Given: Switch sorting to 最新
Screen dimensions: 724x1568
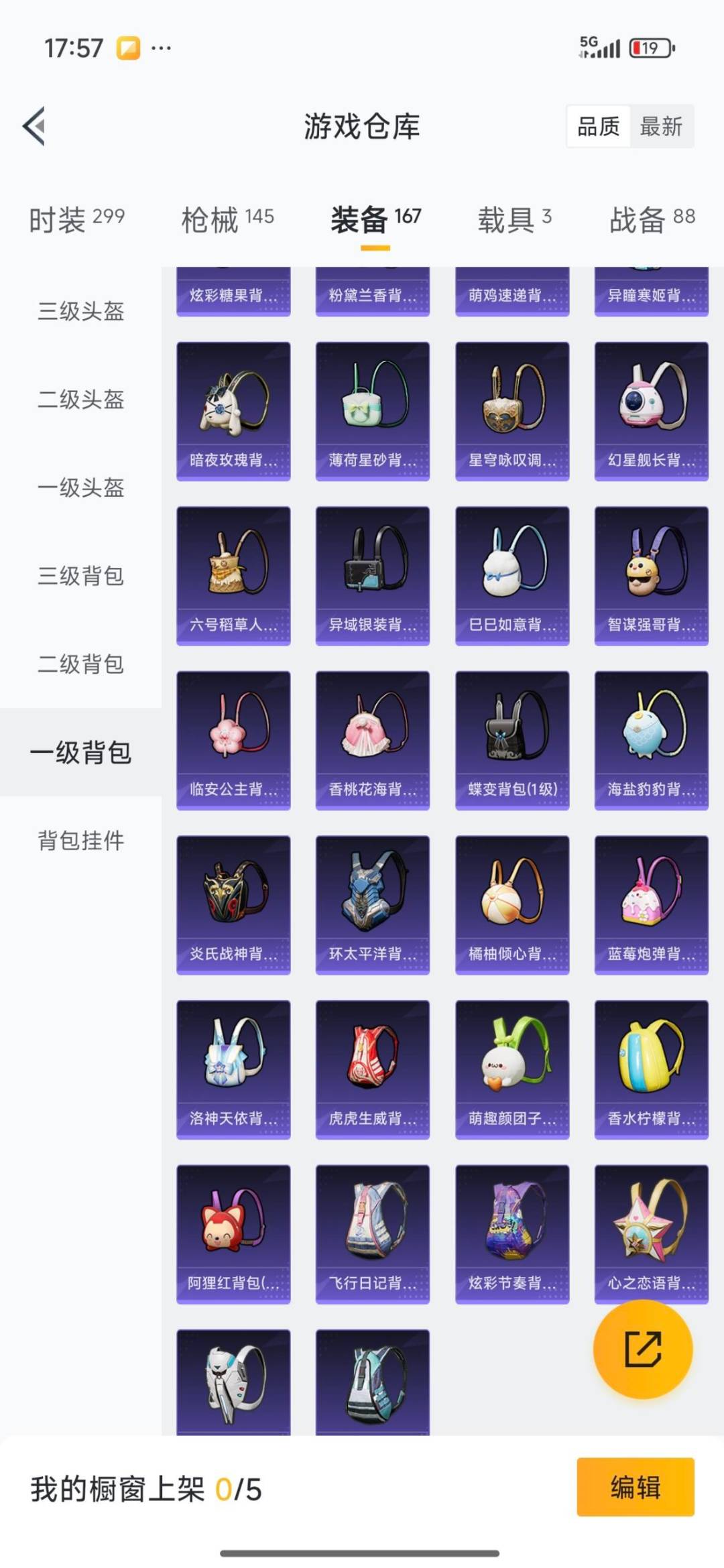Looking at the screenshot, I should tap(662, 127).
